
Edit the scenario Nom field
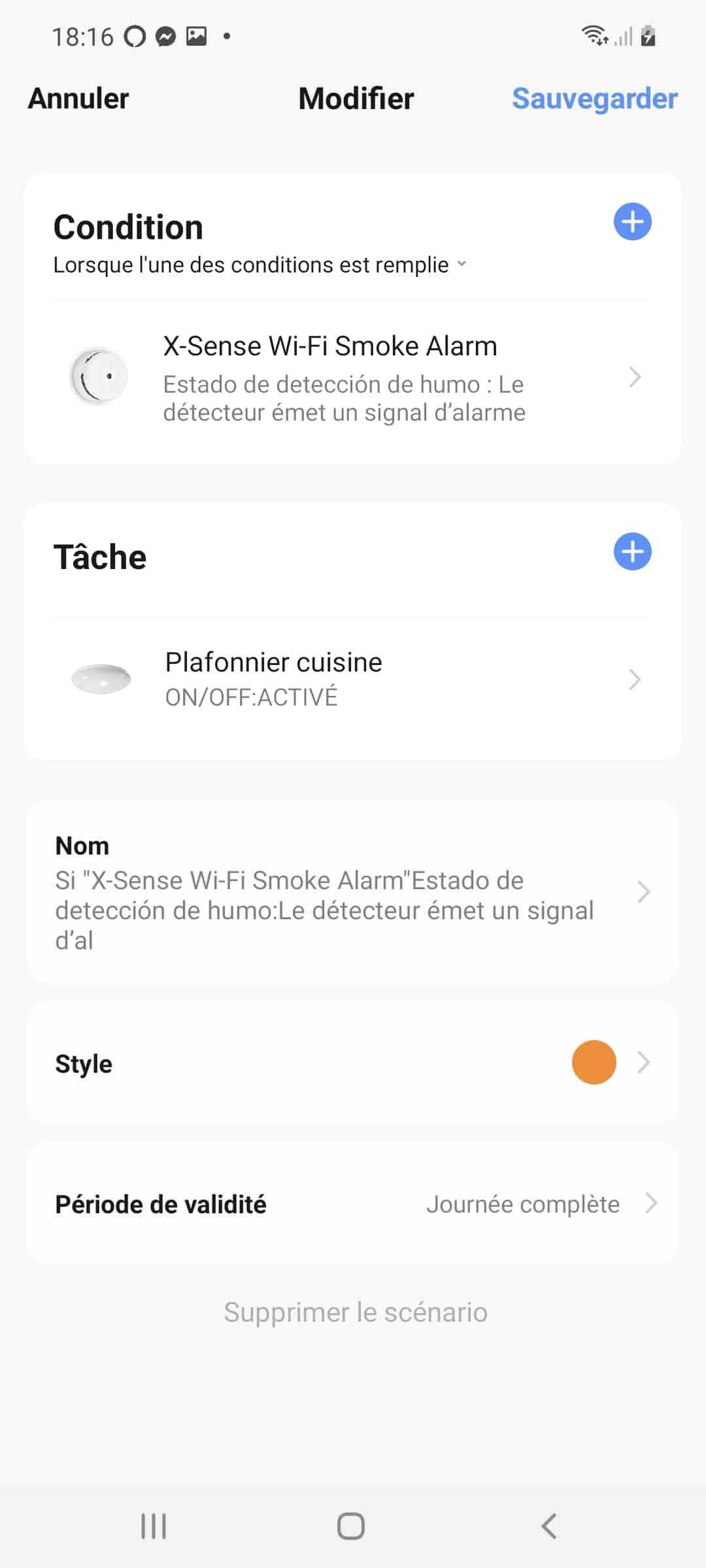coord(353,892)
